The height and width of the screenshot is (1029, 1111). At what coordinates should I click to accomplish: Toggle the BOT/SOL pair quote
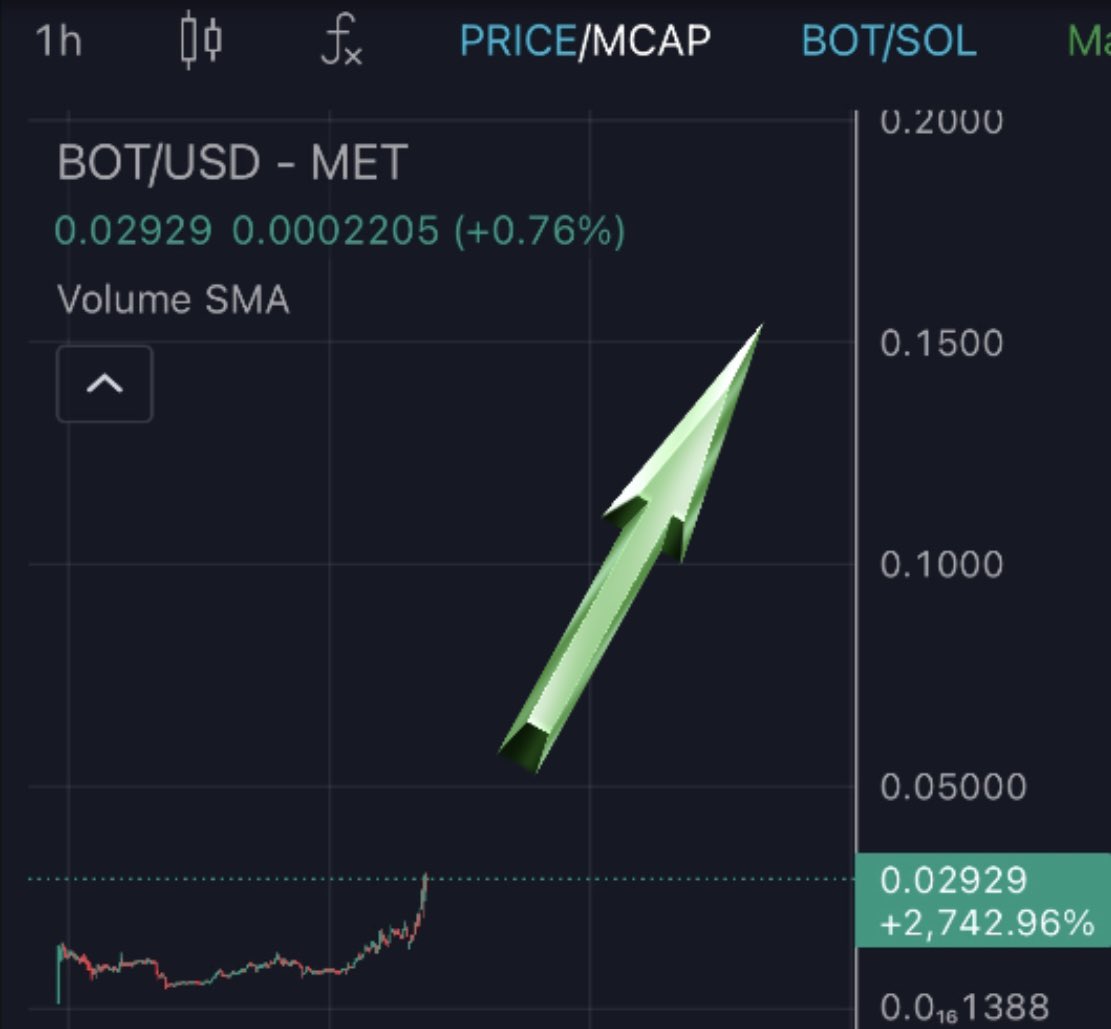(889, 41)
